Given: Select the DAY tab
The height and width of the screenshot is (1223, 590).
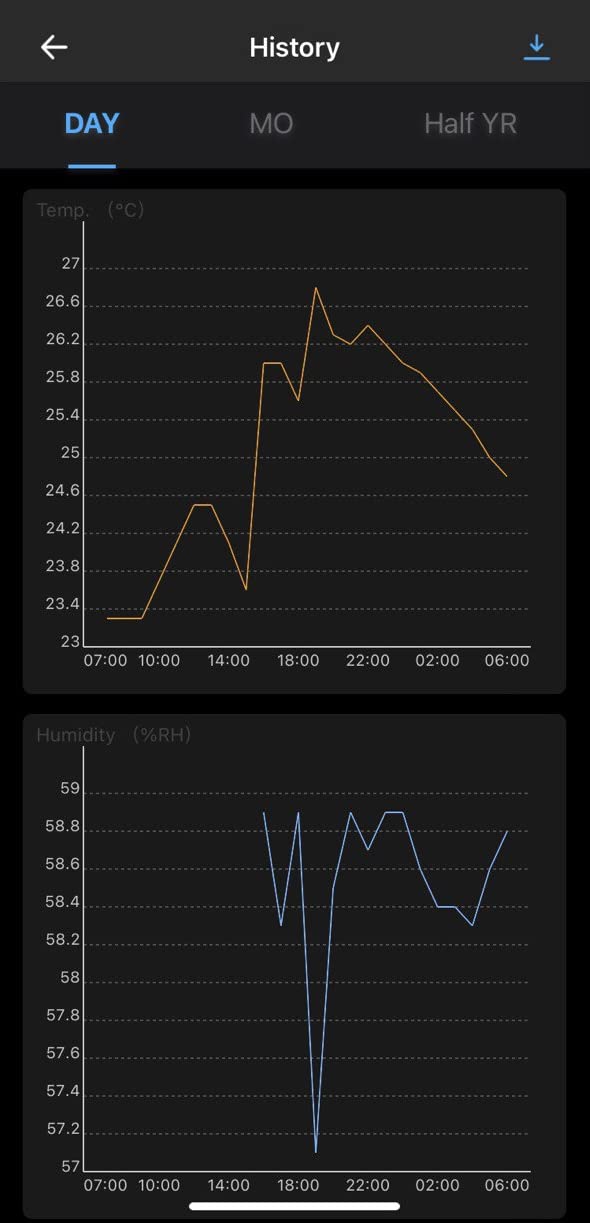Looking at the screenshot, I should tap(92, 124).
